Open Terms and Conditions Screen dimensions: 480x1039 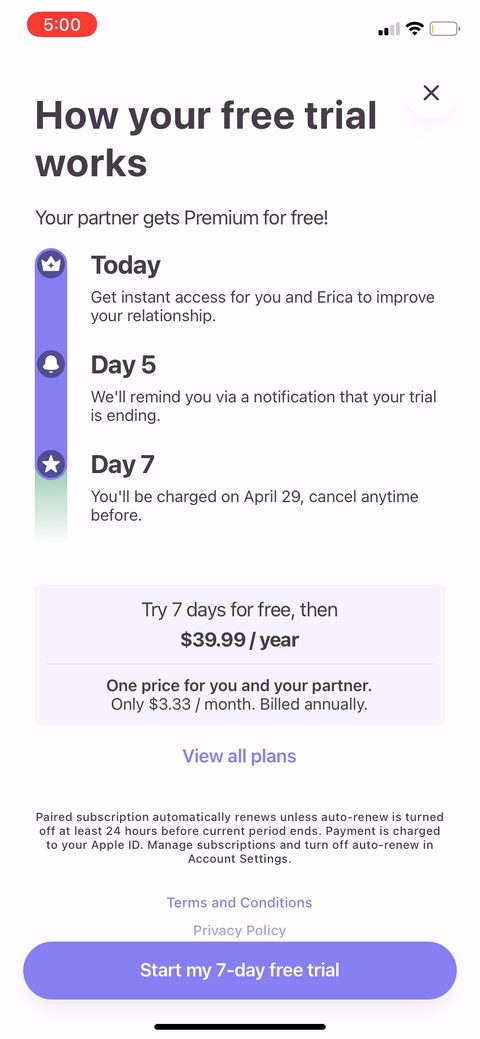tap(239, 902)
